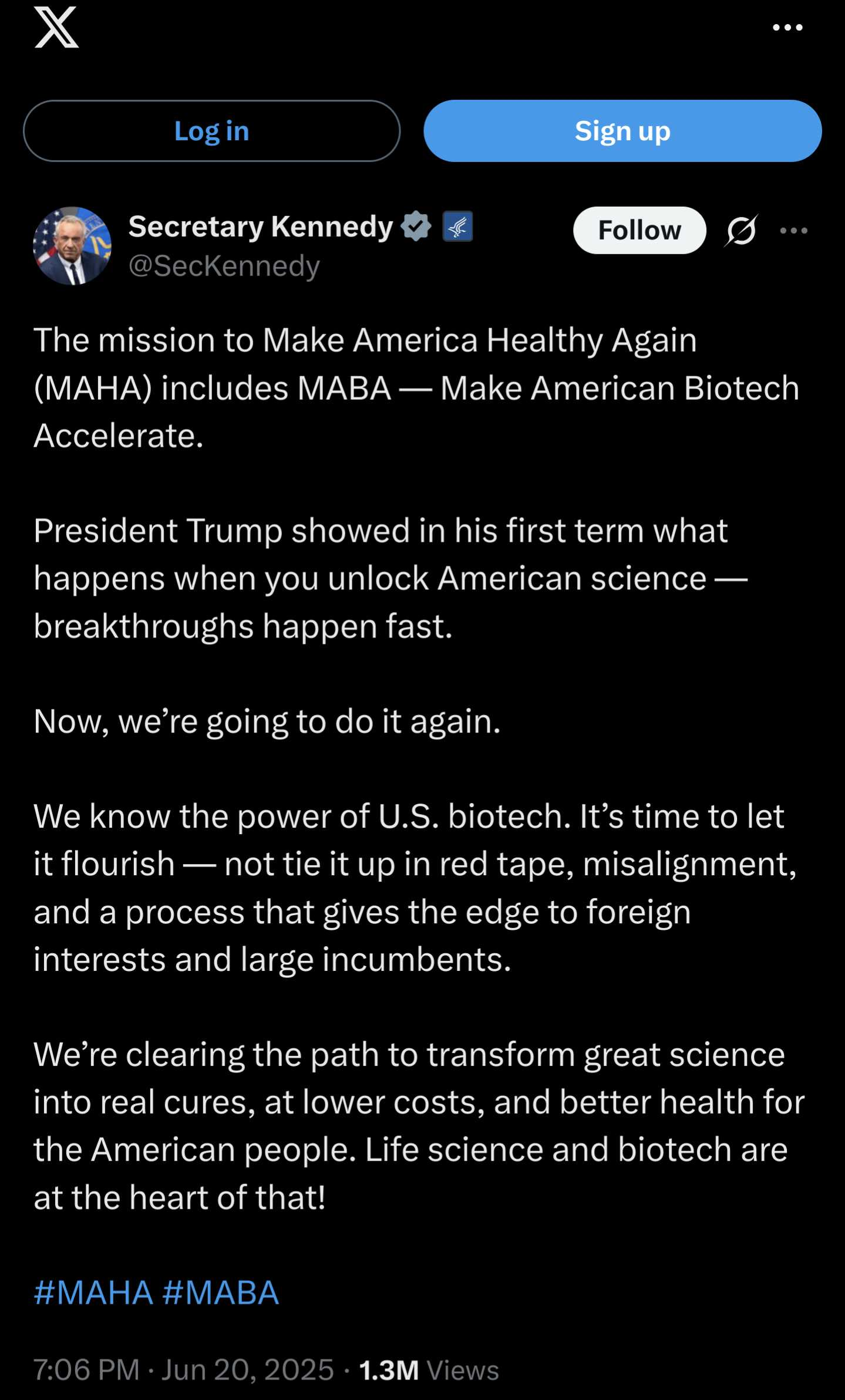The image size is (845, 1400).
Task: Open the @SecKennedy handle link
Action: (224, 266)
